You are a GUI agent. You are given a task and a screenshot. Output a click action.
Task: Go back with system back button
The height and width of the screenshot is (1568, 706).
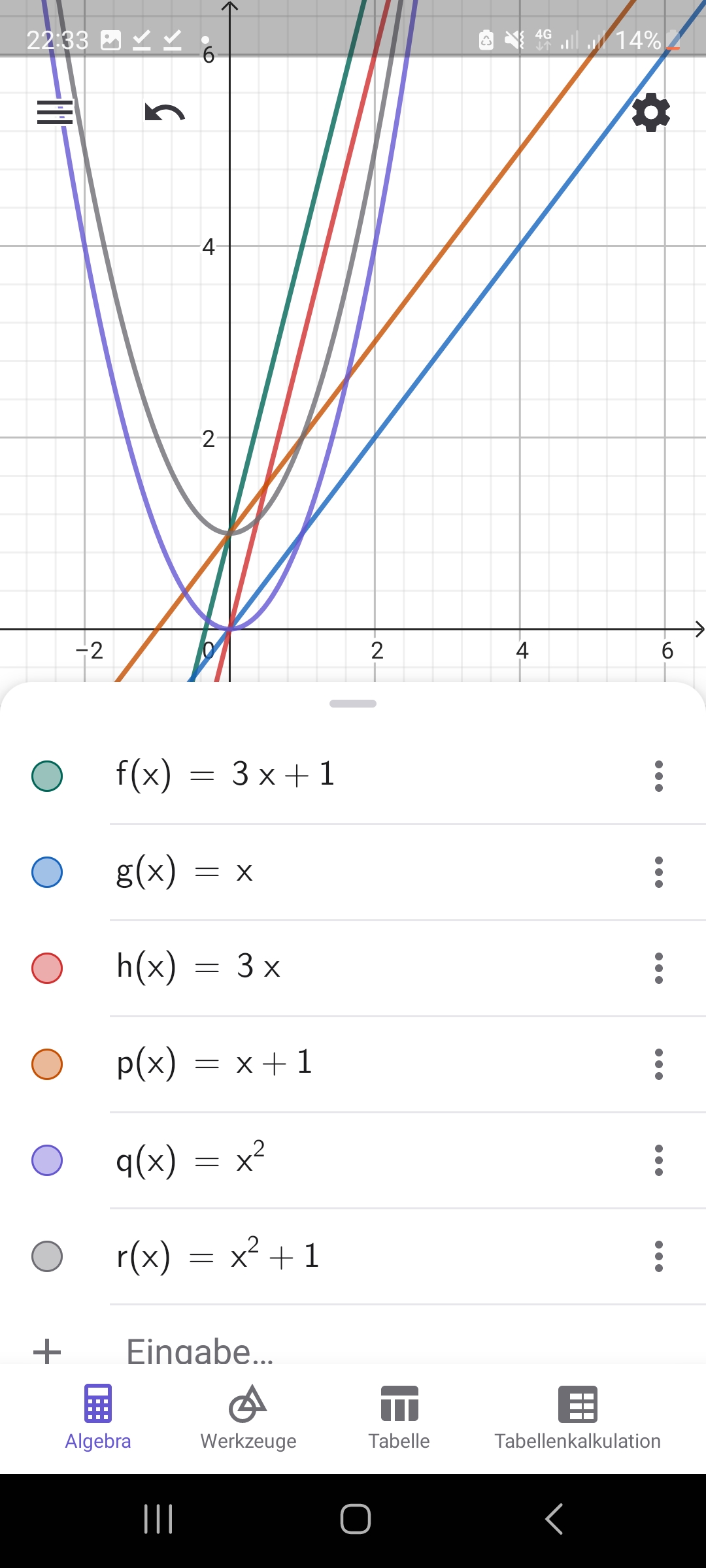tap(554, 1519)
